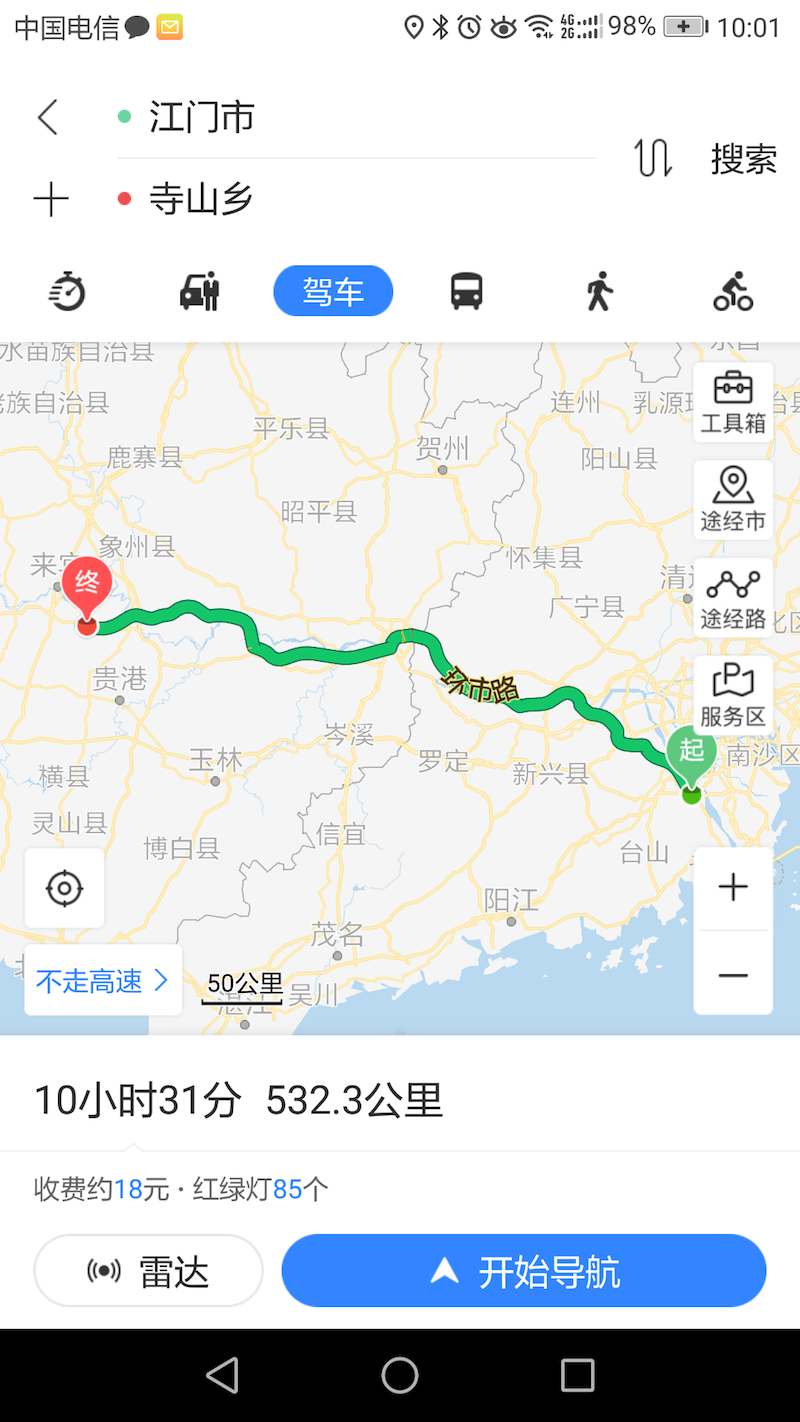The height and width of the screenshot is (1422, 800).
Task: Start navigation with 开始导航
Action: (x=524, y=1271)
